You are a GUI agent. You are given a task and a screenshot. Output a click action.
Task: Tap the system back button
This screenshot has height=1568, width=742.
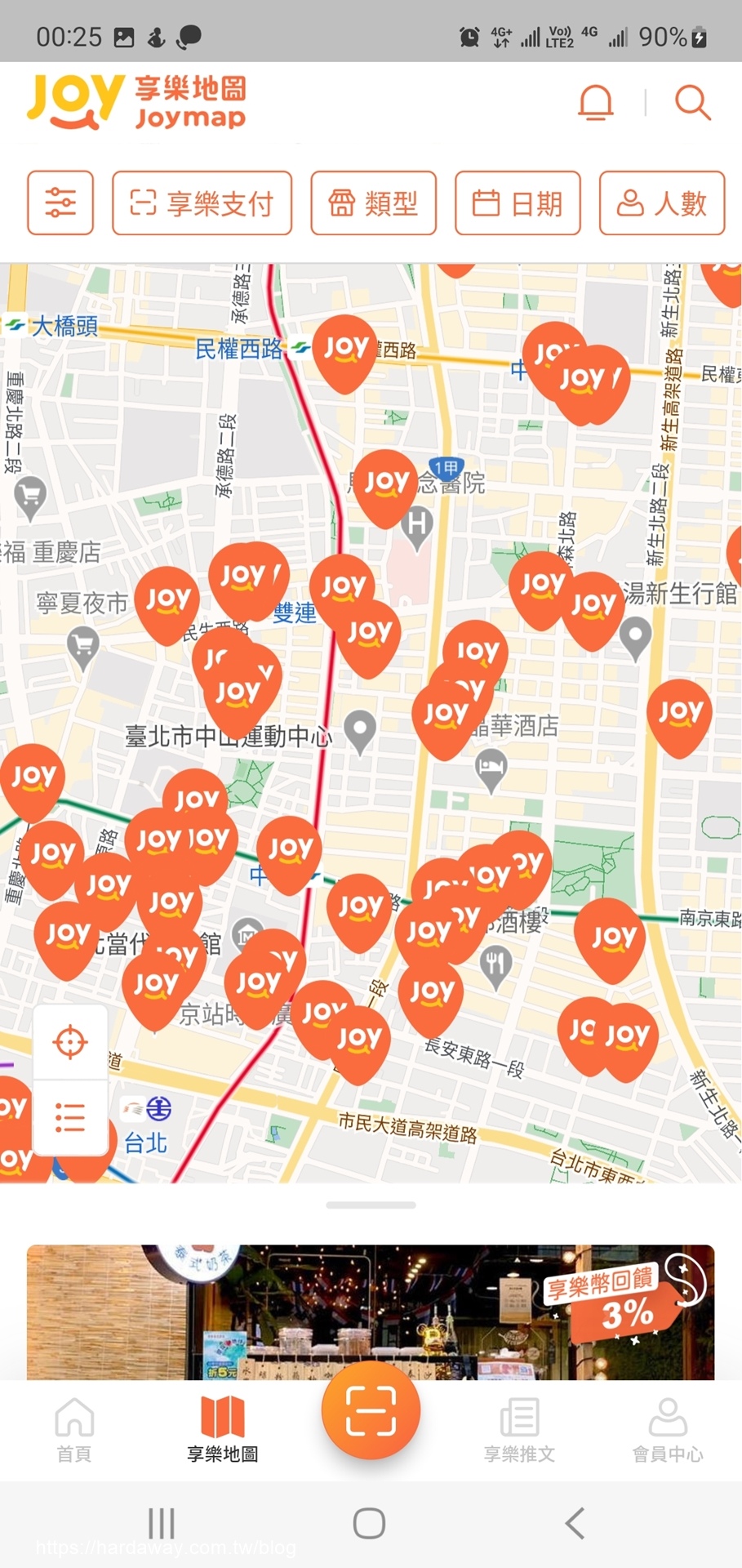tap(575, 1523)
